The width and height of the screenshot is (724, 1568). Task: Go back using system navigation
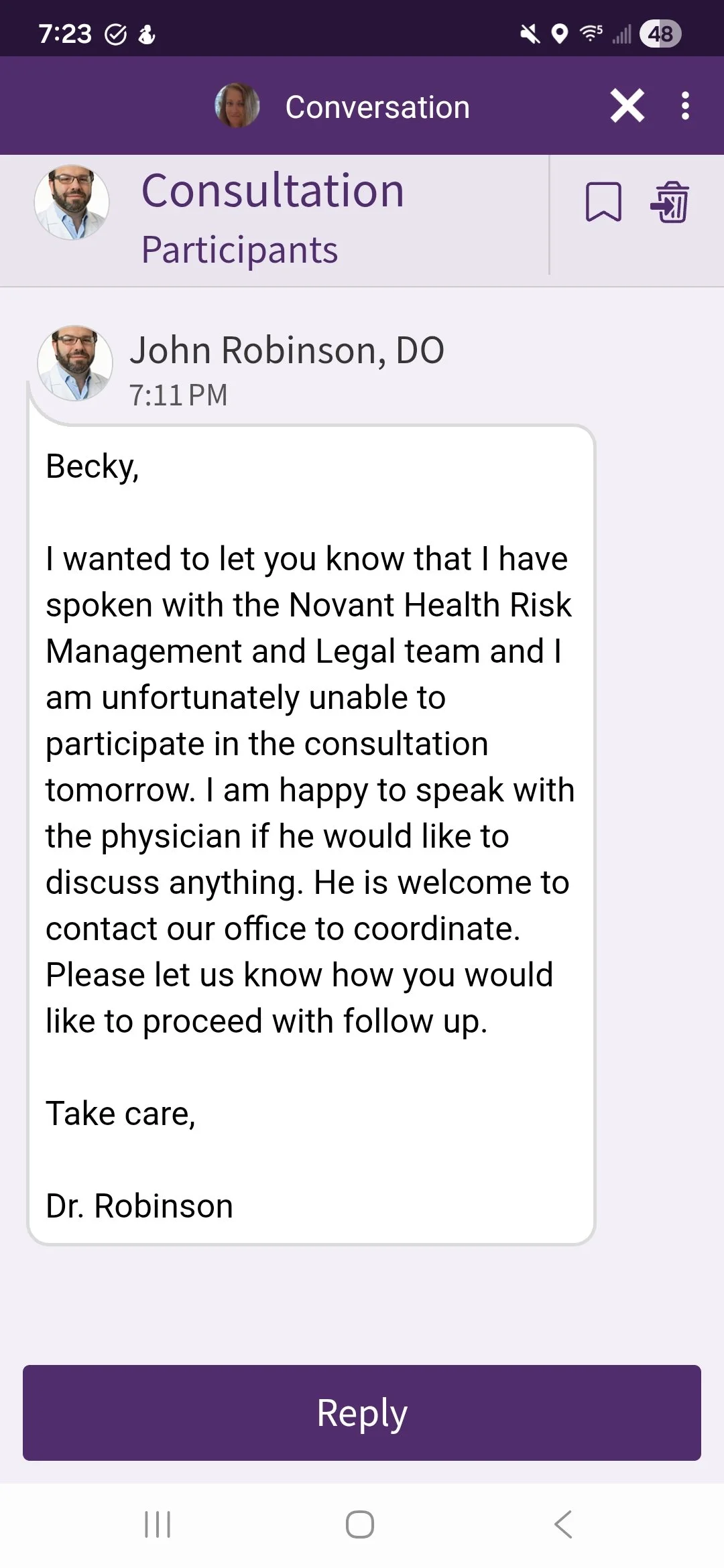coord(563,1524)
